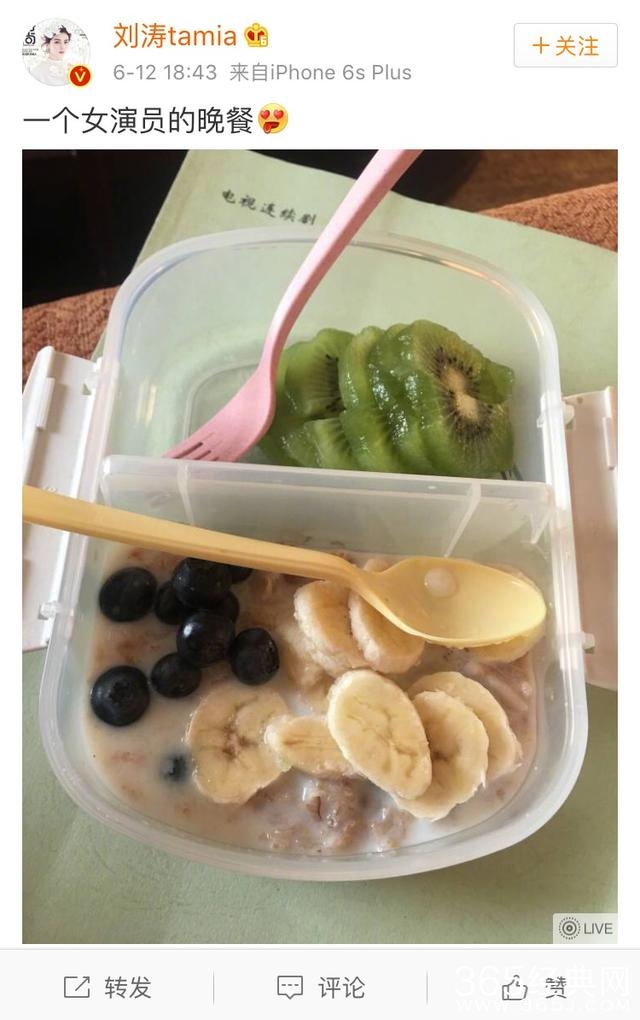Open comments with 评论
Screen dimensions: 640x1020
point(320,987)
